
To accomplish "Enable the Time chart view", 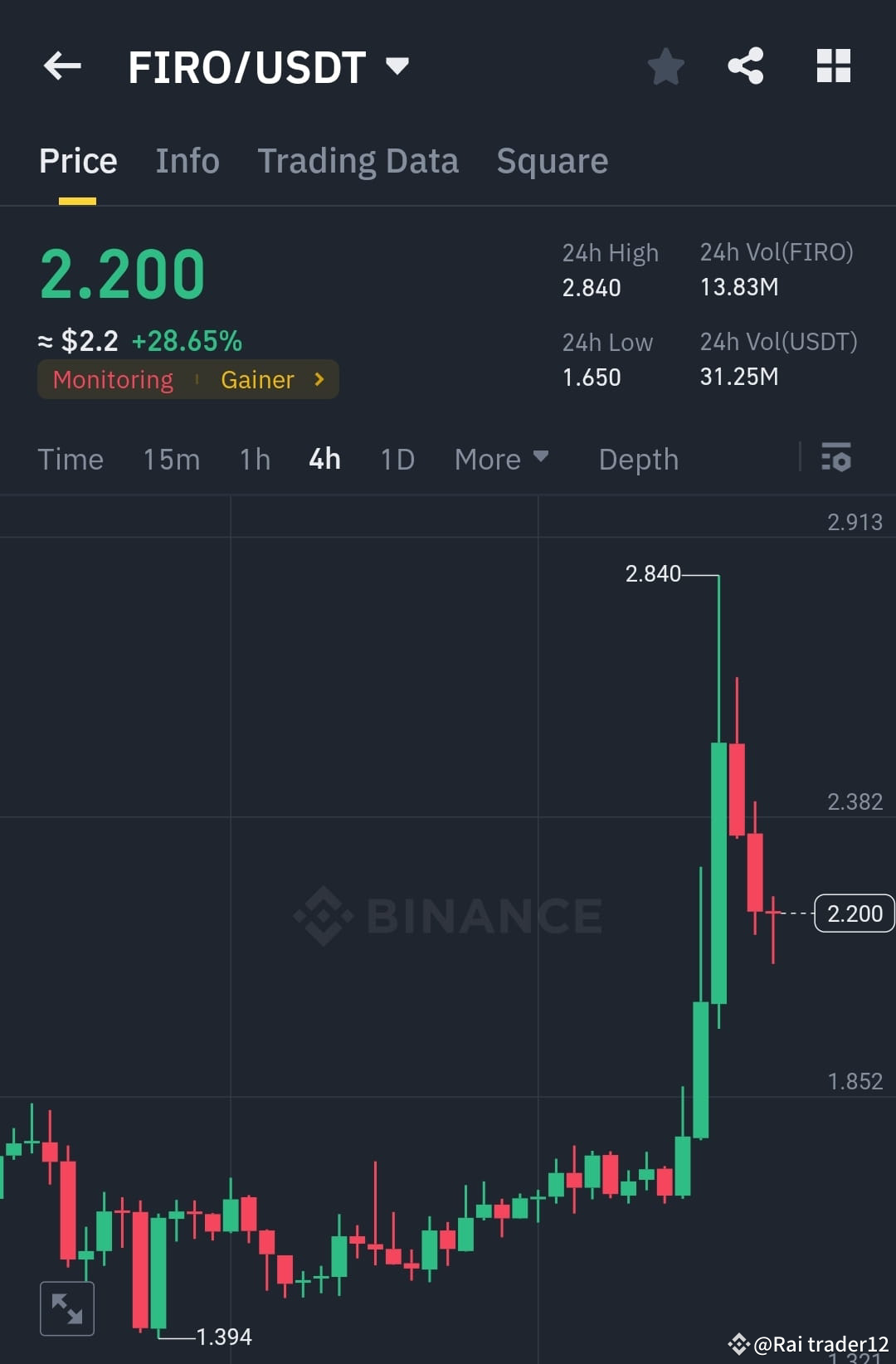I will pos(71,459).
